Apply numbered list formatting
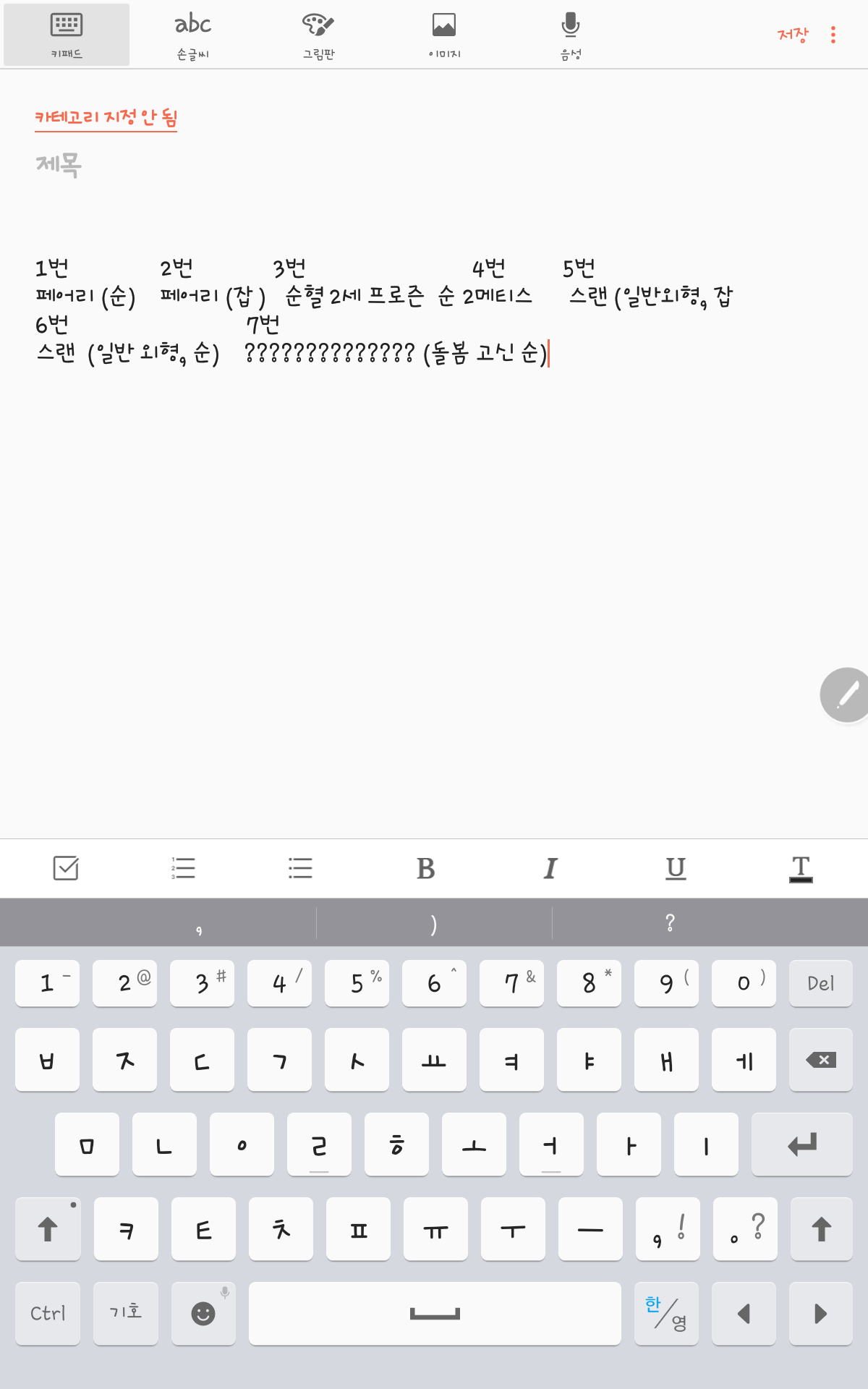 (183, 868)
